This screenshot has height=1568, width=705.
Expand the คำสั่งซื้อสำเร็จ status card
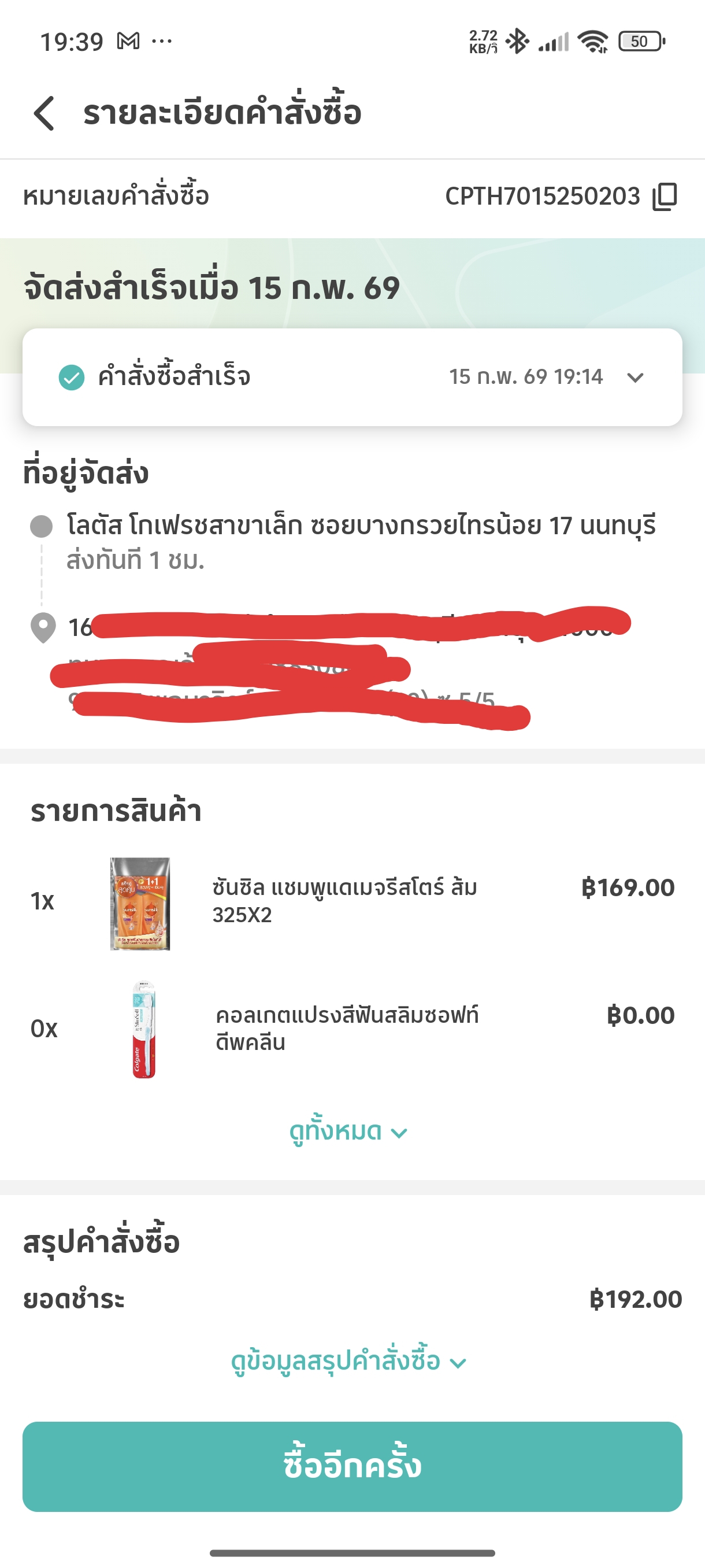pyautogui.click(x=635, y=378)
